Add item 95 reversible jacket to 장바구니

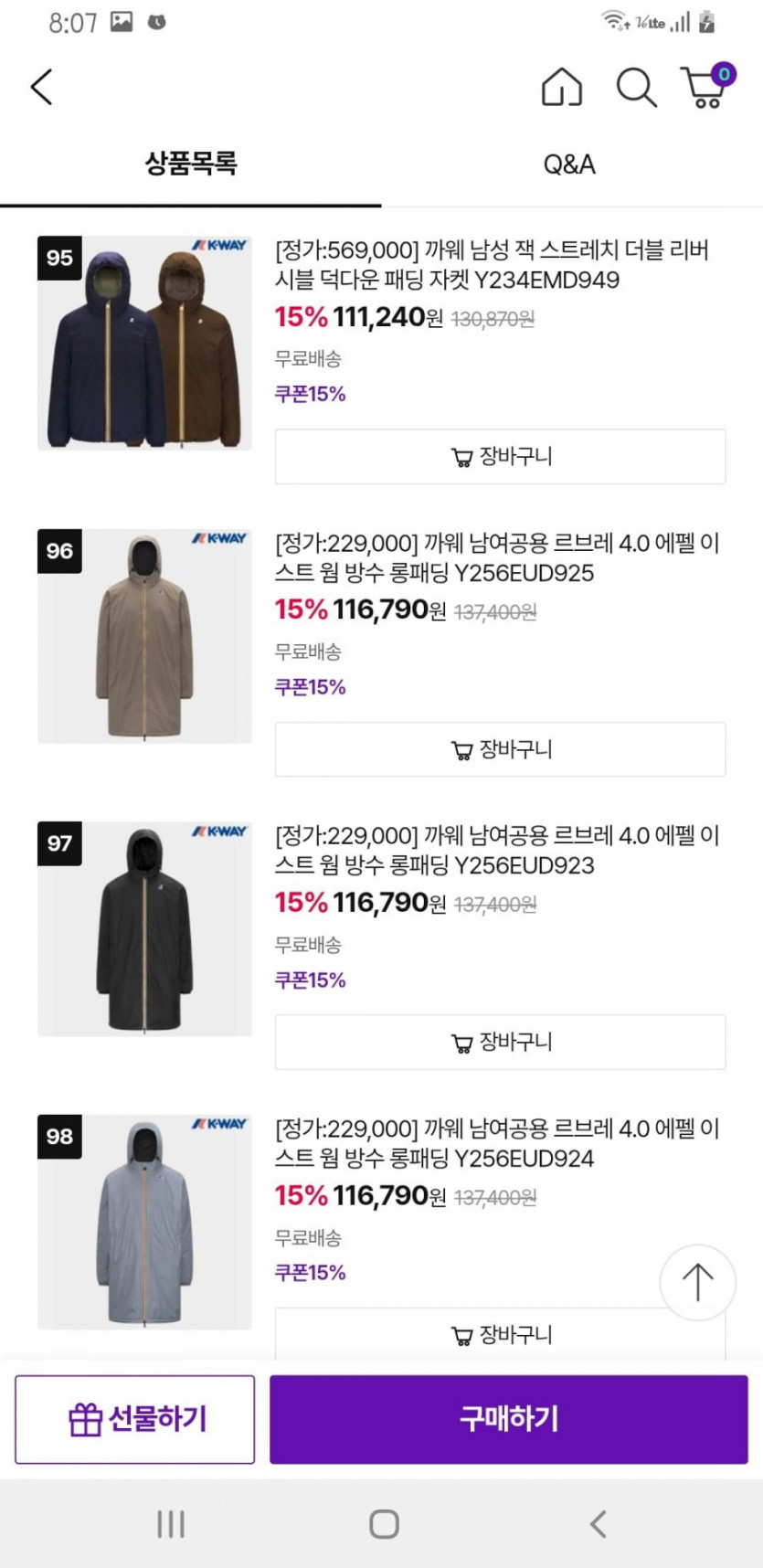coord(500,456)
